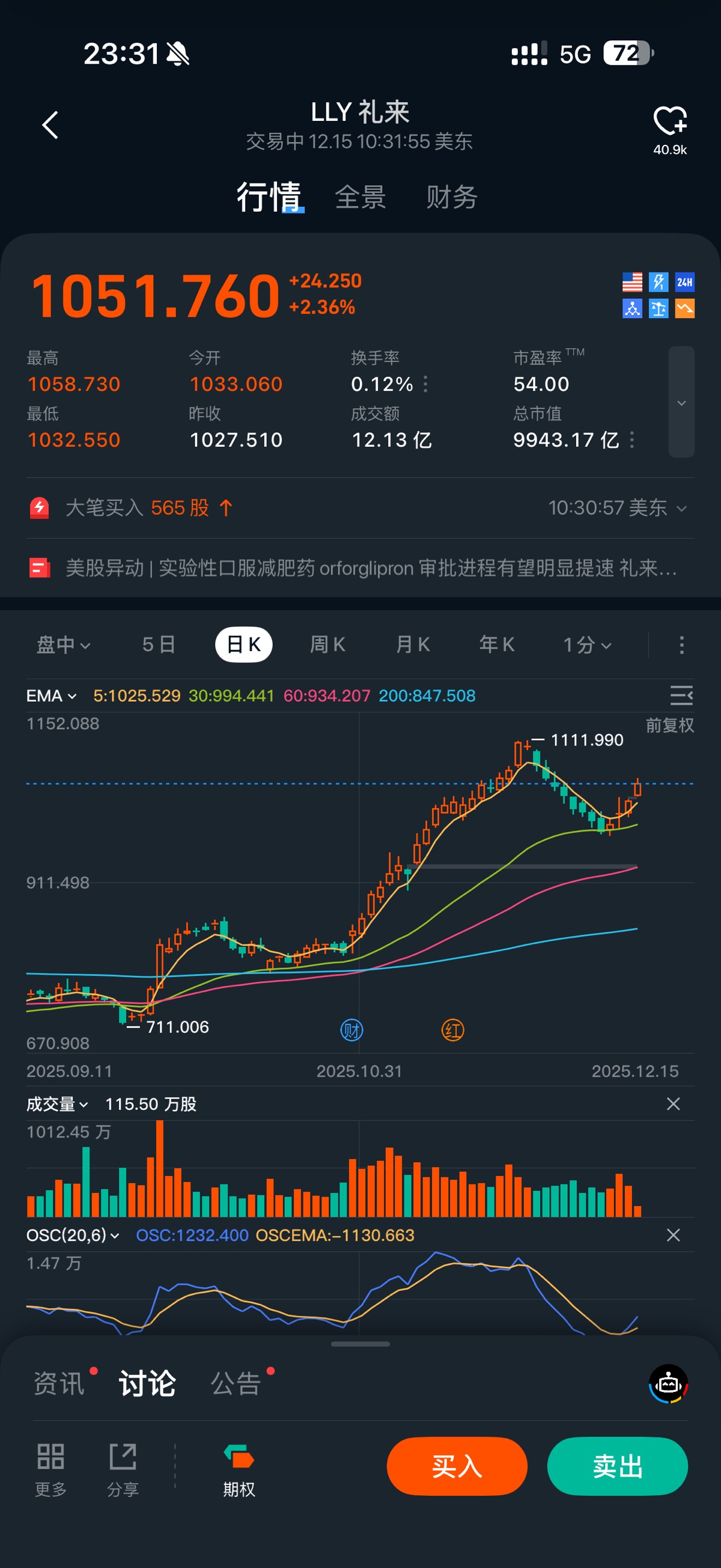Switch to the 资讯 news tab
This screenshot has height=1568, width=721.
coord(59,1383)
